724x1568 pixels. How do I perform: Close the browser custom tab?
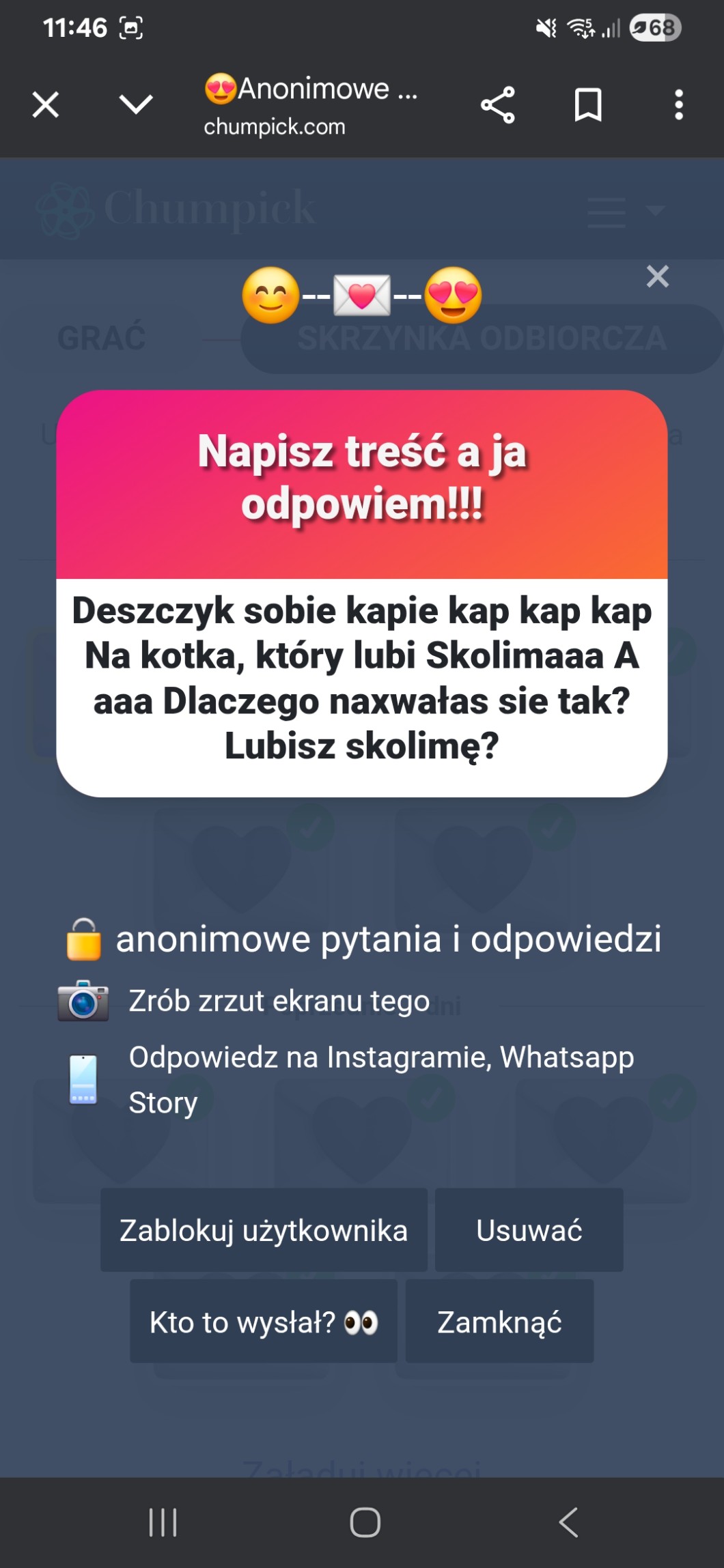coord(46,105)
